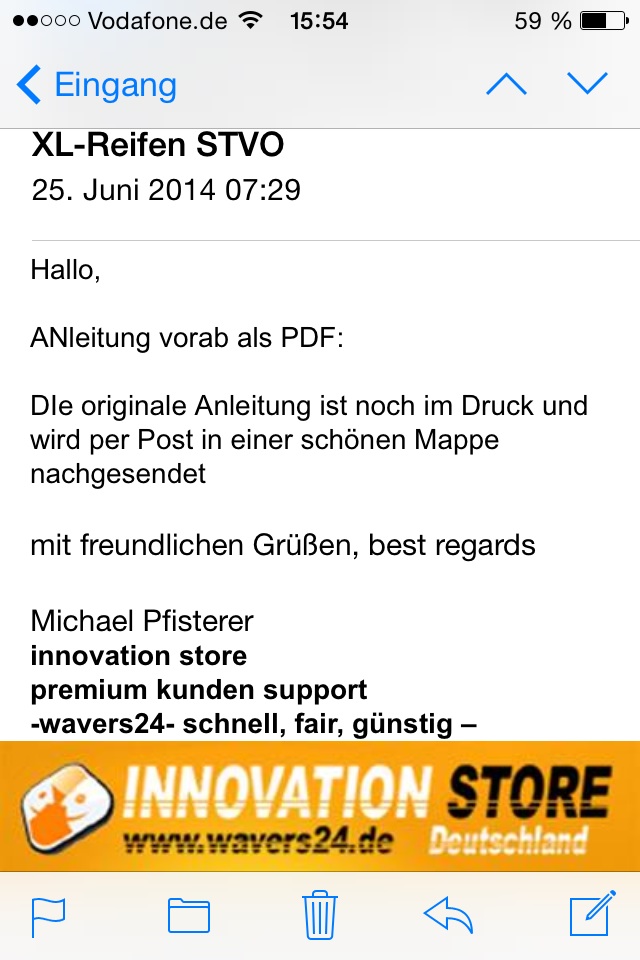
Task: Move this email to a folder
Action: pyautogui.click(x=188, y=915)
